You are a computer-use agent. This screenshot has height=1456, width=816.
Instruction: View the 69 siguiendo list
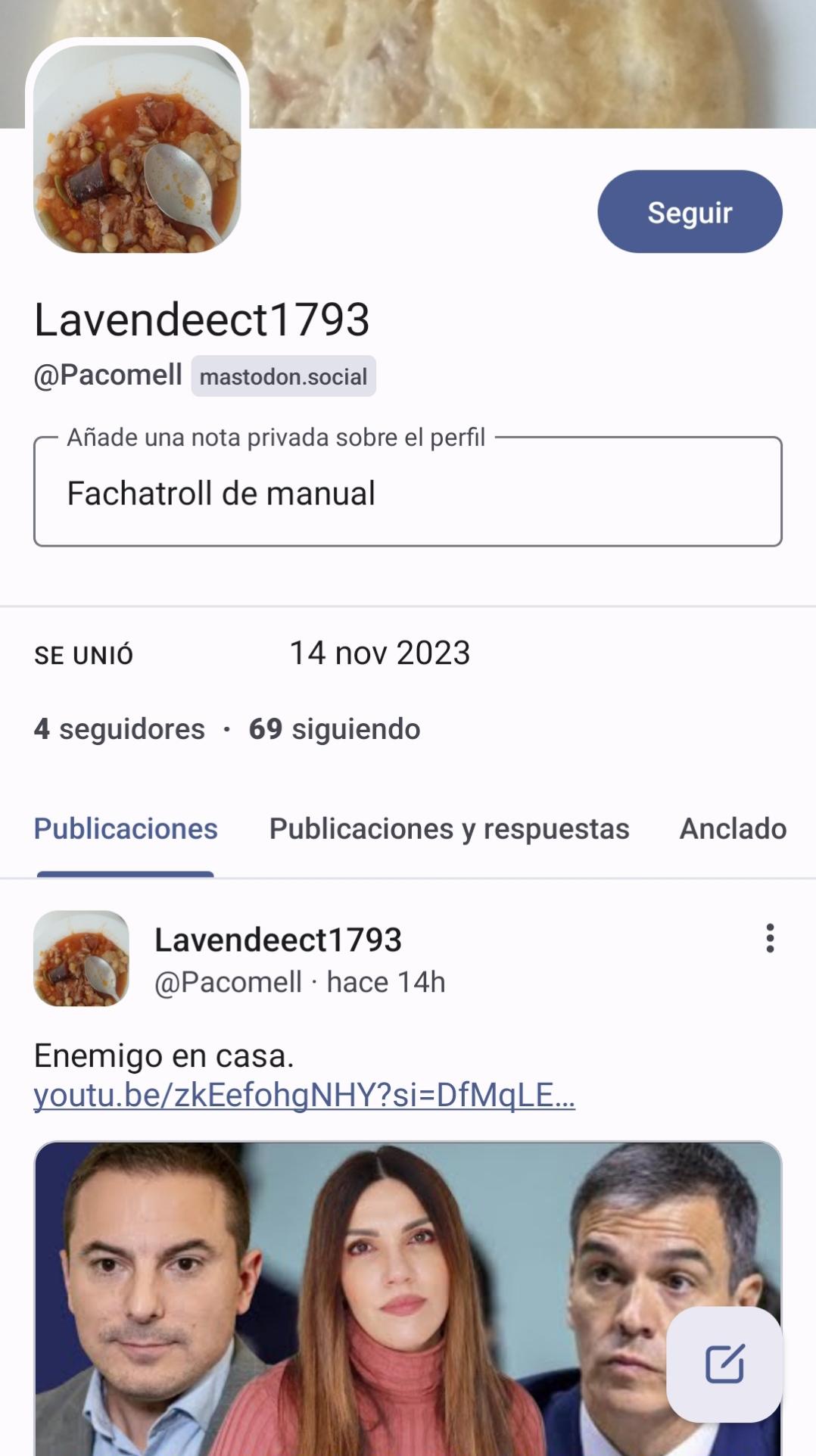(334, 729)
